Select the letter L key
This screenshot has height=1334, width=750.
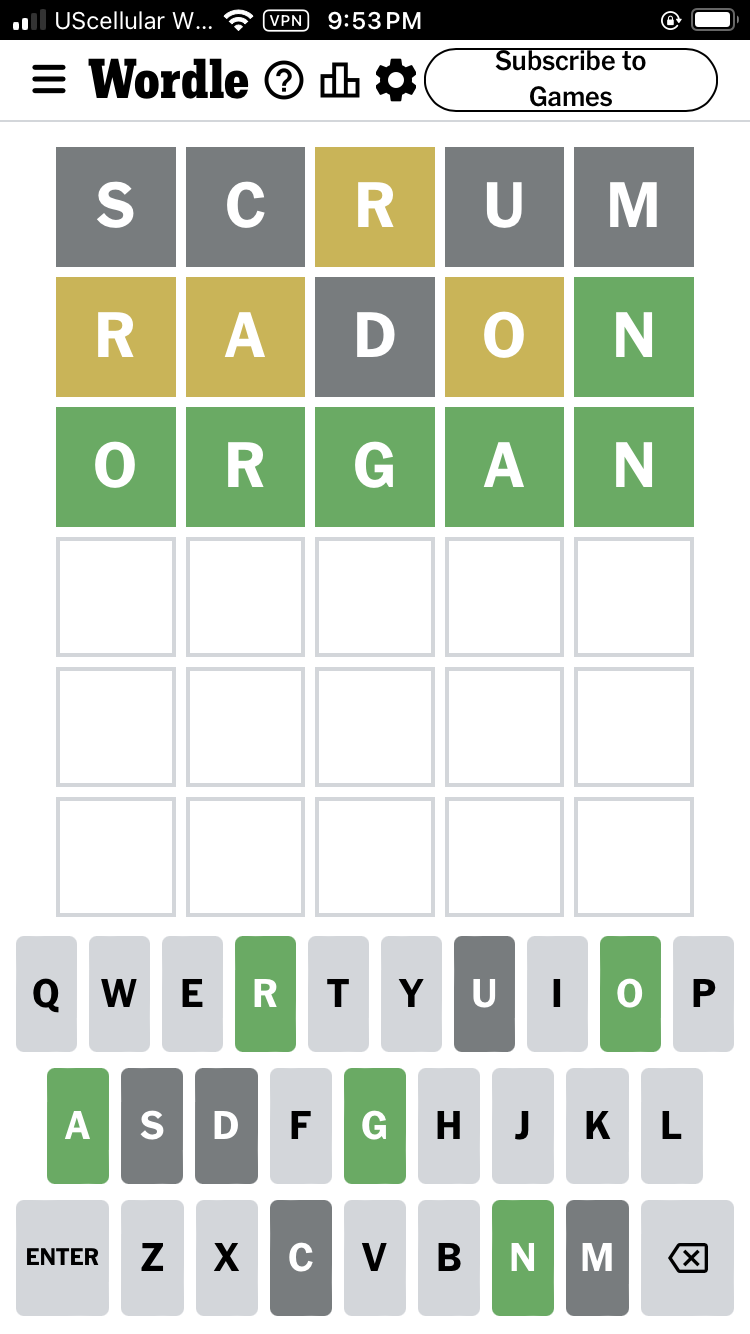click(x=672, y=1126)
